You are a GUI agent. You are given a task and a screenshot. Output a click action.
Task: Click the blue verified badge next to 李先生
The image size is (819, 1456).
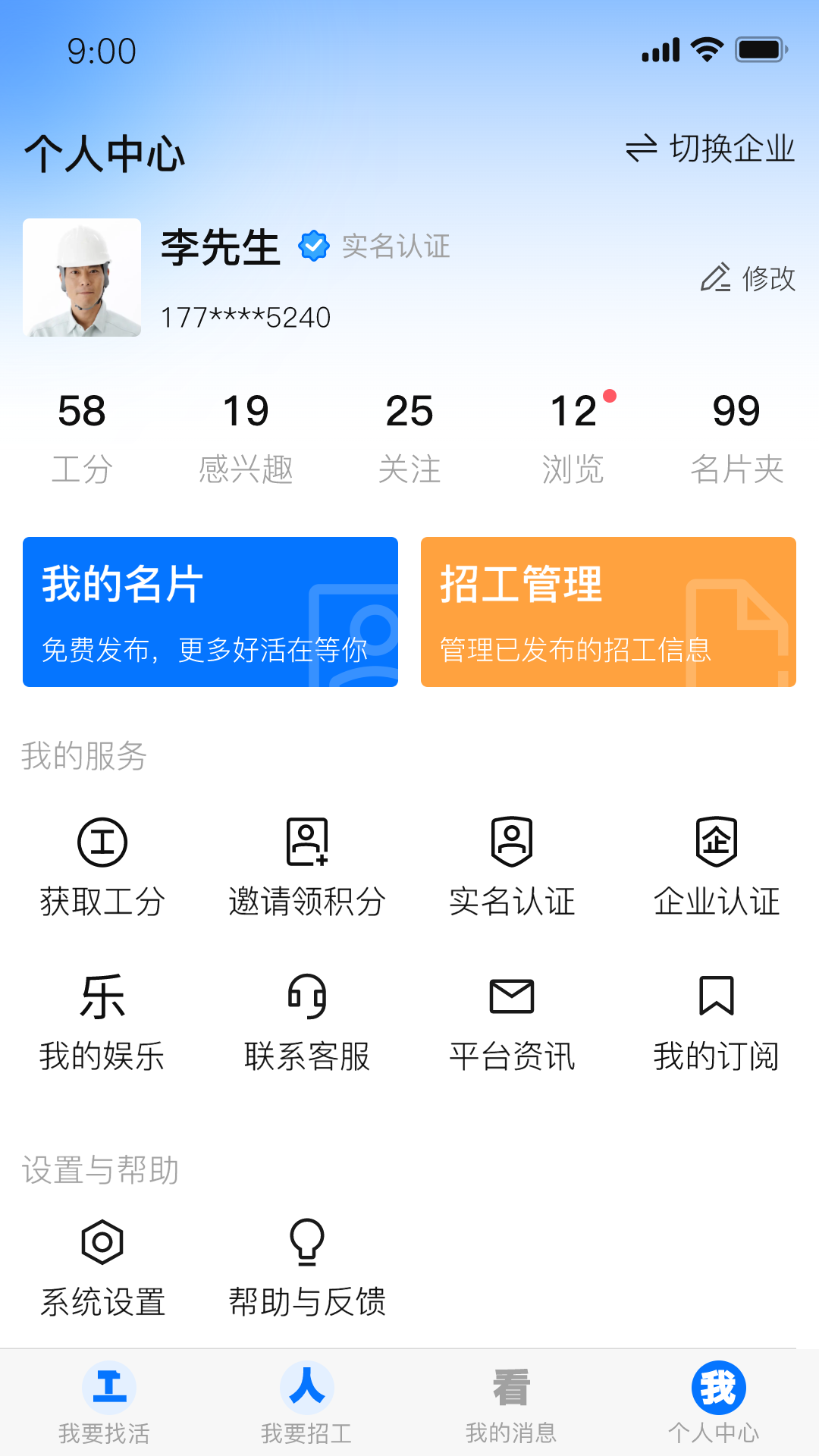(x=313, y=245)
